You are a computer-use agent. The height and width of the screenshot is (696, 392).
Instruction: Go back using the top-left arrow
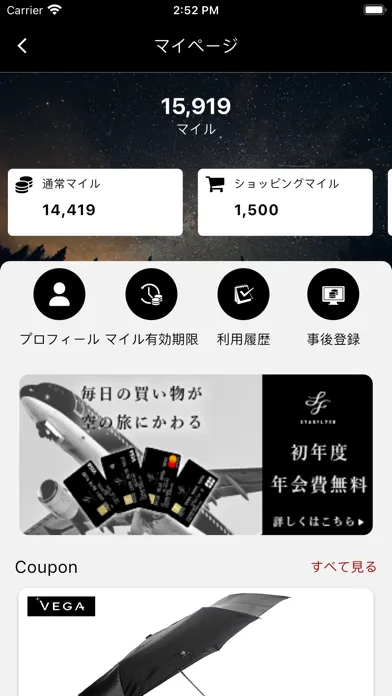22,46
